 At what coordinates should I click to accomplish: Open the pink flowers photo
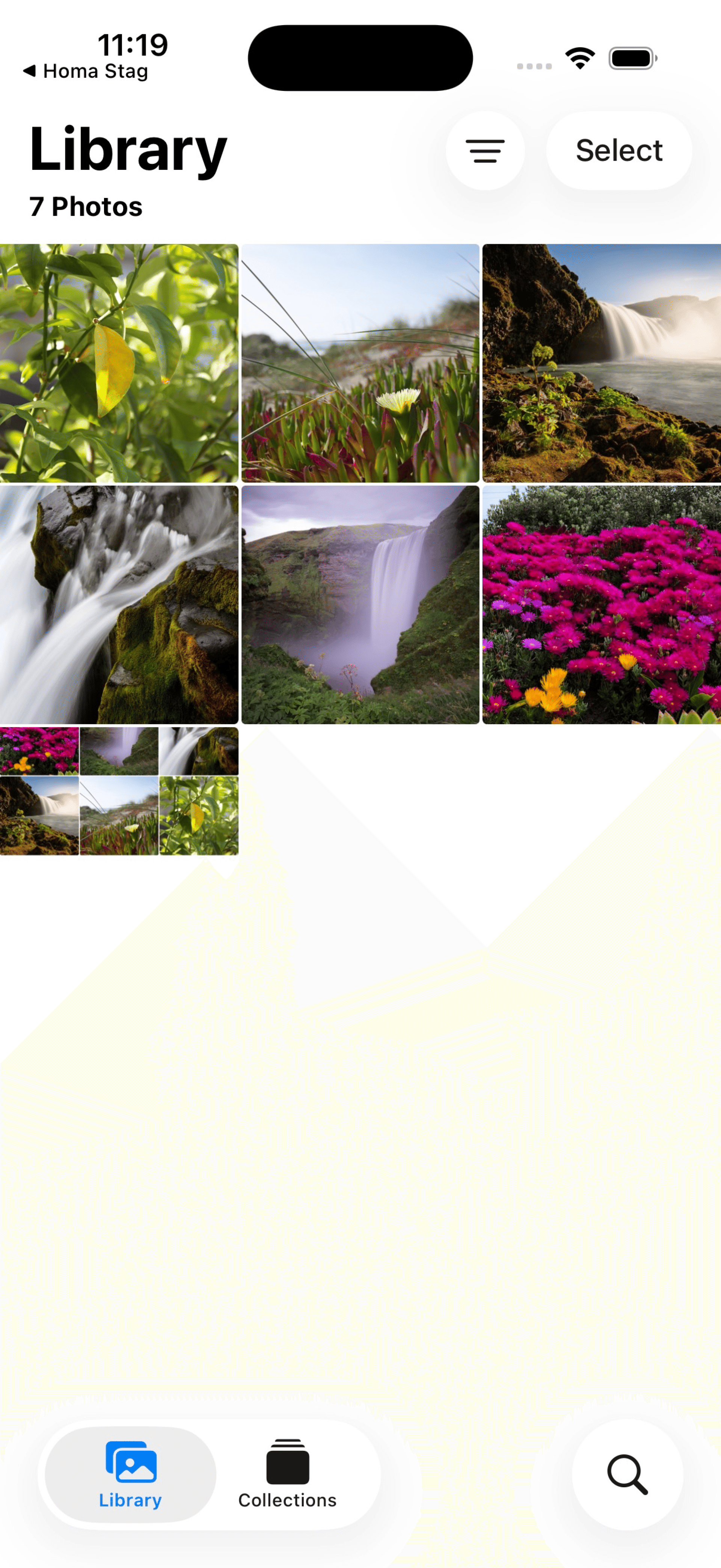coord(602,604)
